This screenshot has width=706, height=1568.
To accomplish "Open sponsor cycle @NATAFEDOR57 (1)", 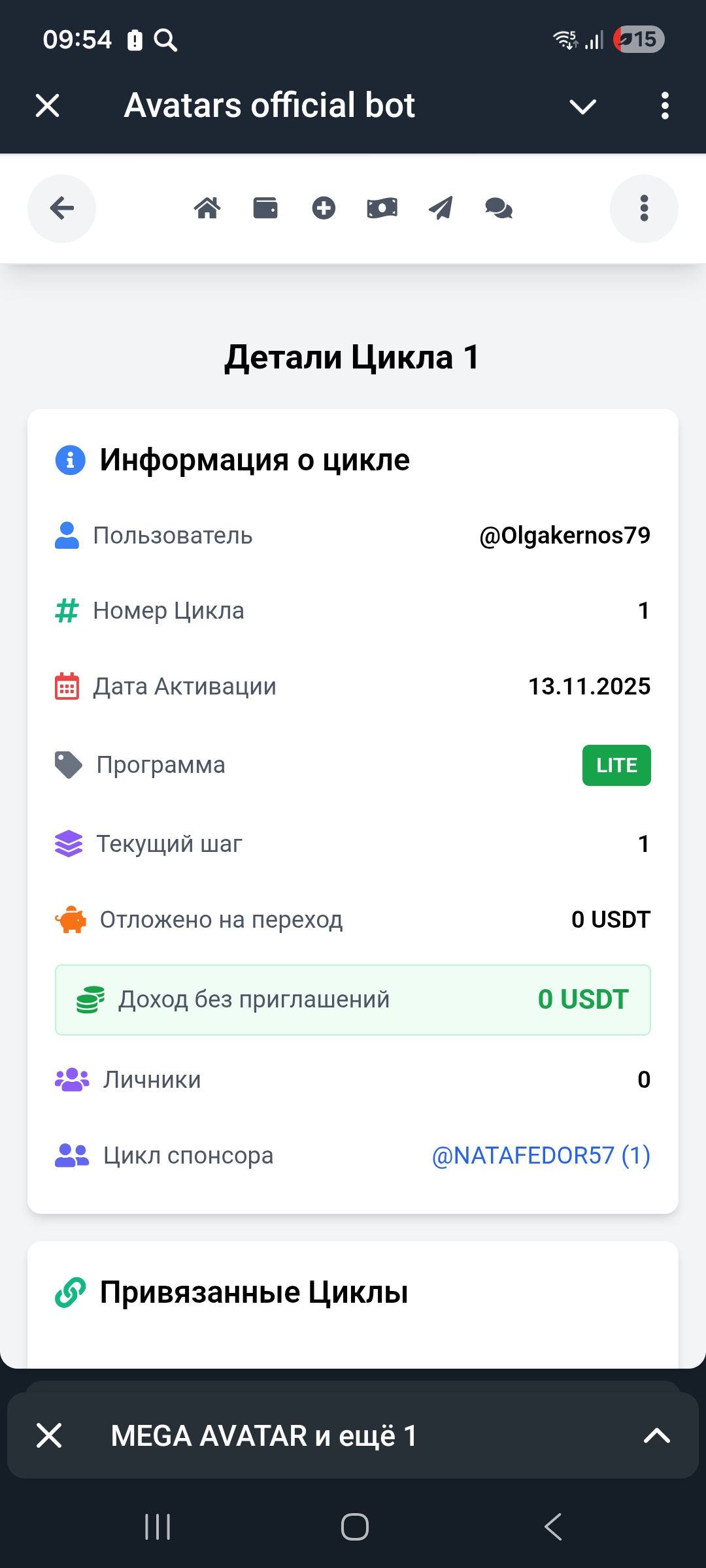I will [541, 1156].
